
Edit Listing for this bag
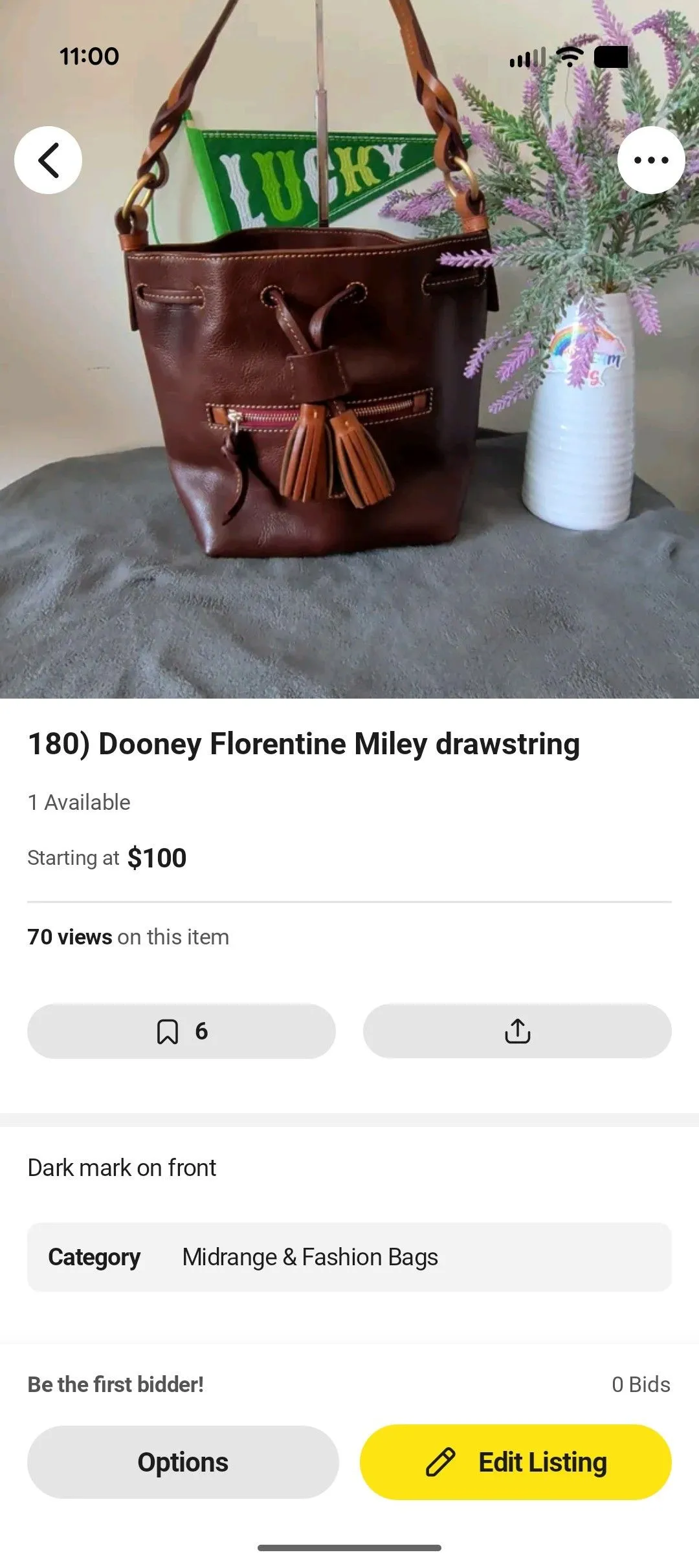coord(516,1462)
